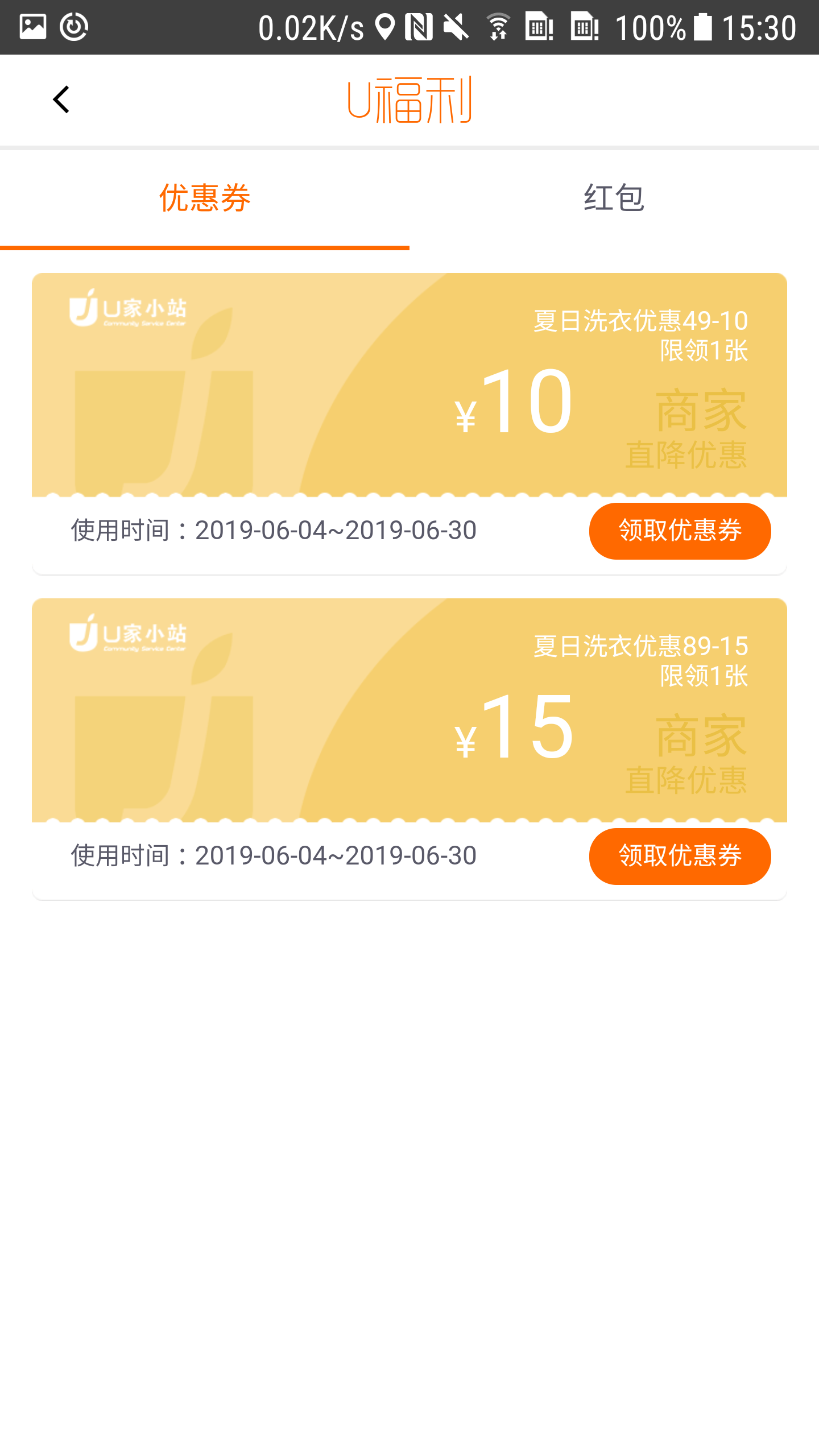Select the 优惠券 tab
The image size is (819, 1456).
click(x=205, y=197)
